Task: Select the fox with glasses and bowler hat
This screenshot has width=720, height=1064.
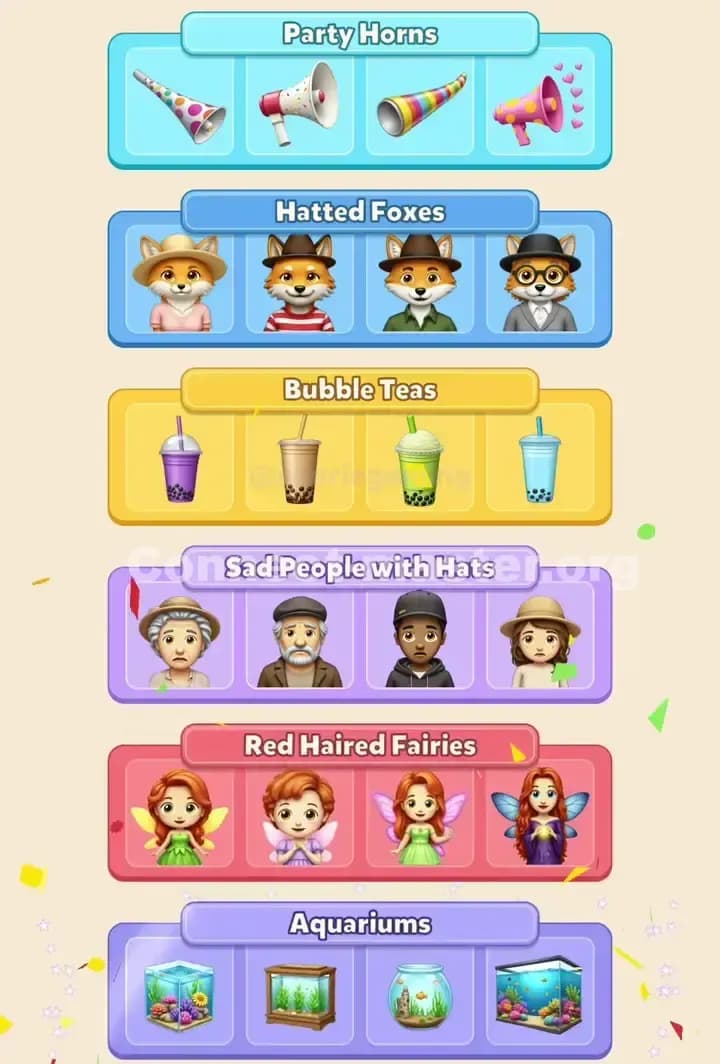Action: [542, 278]
